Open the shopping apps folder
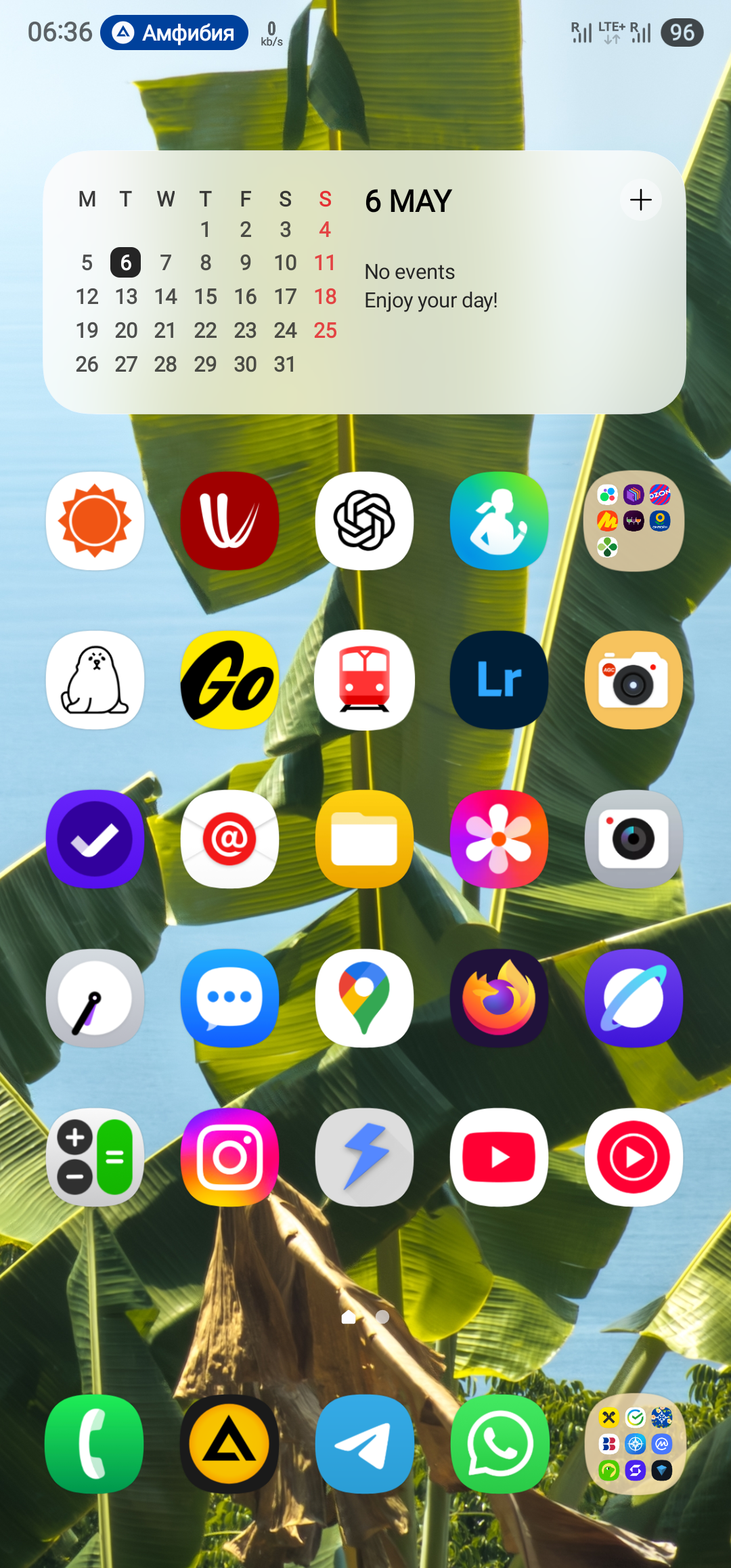 [634, 521]
